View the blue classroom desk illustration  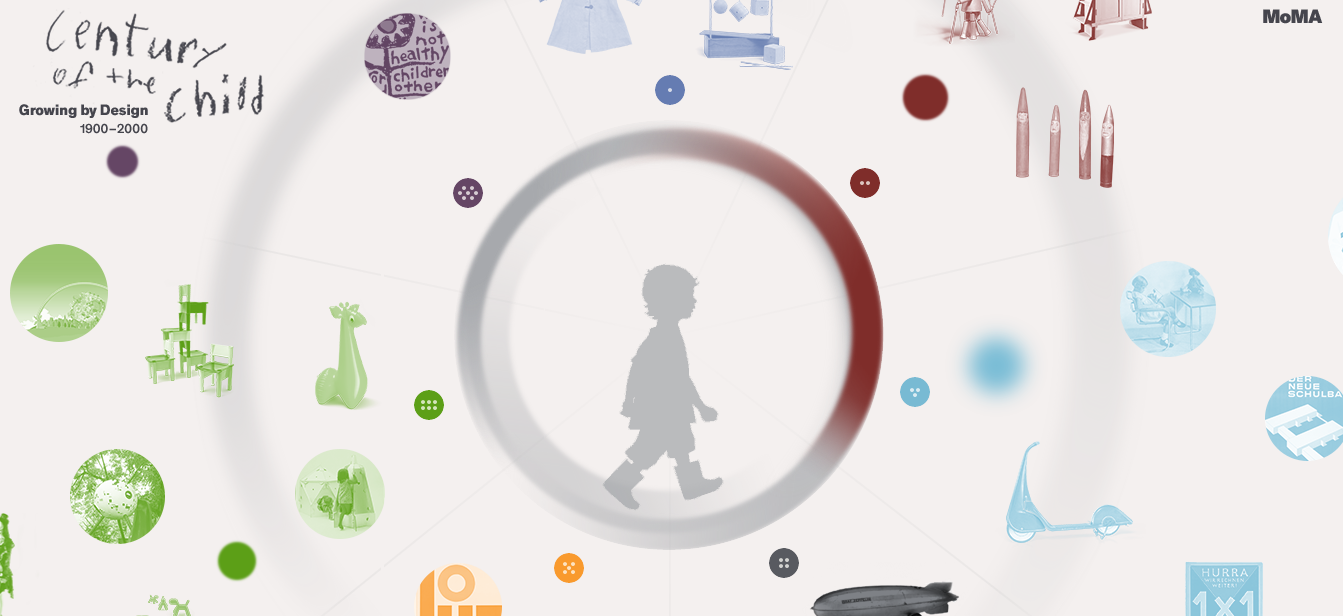(x=1167, y=309)
